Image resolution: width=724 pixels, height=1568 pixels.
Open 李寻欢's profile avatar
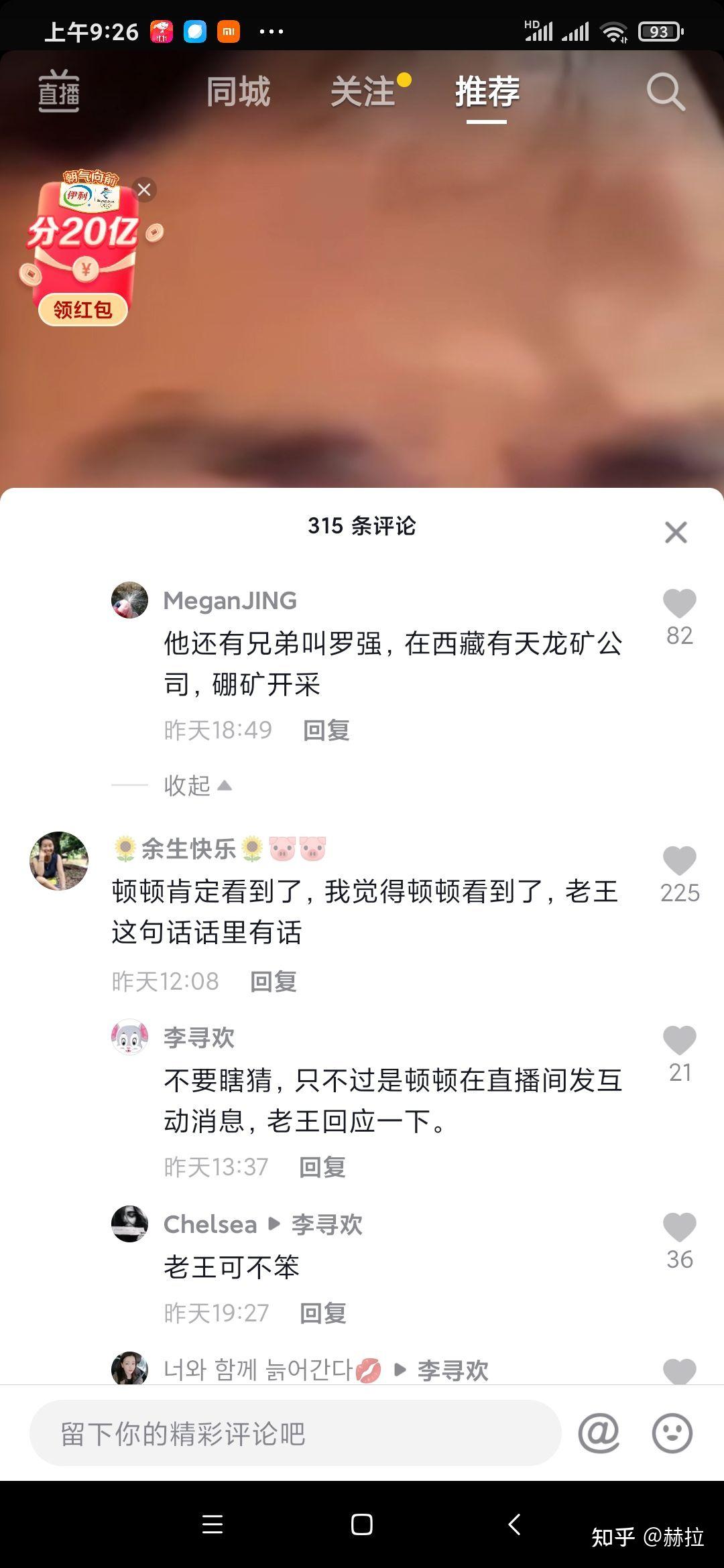point(130,1037)
